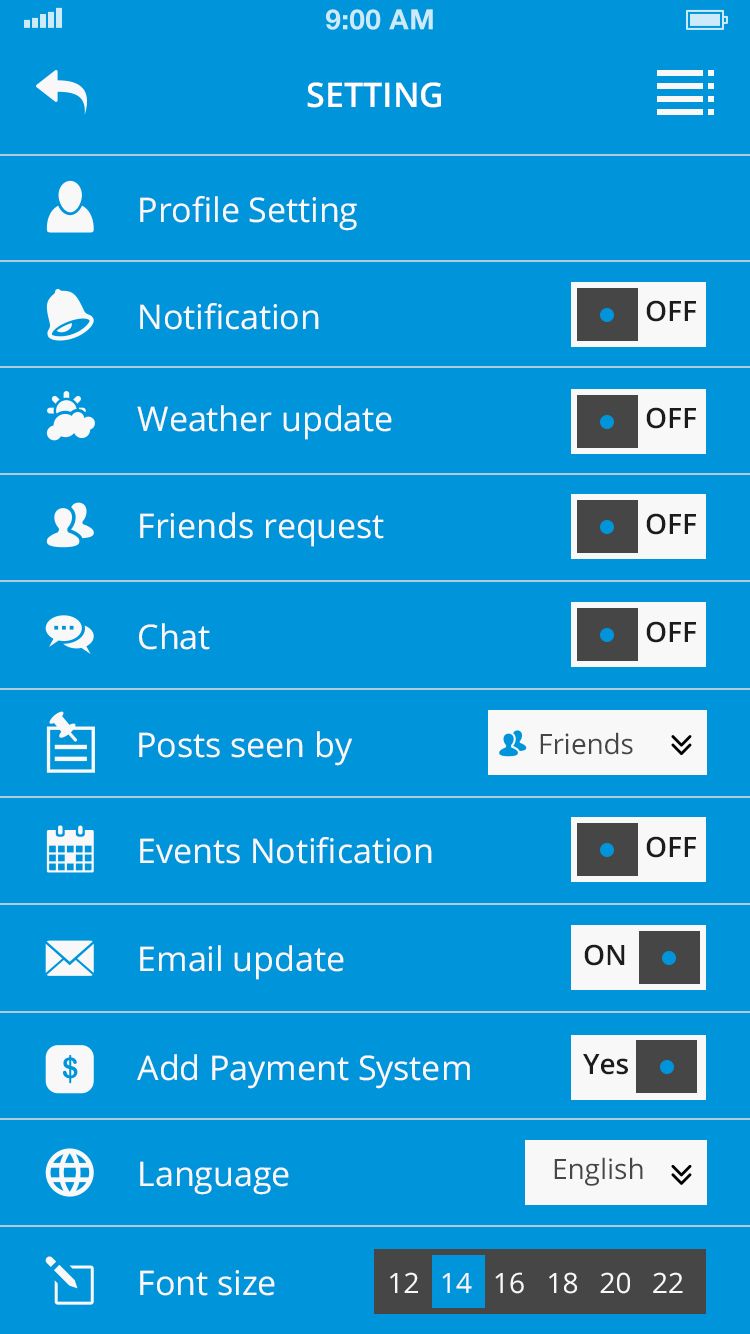Select the Weather update cloud icon
The height and width of the screenshot is (1334, 750).
click(69, 420)
